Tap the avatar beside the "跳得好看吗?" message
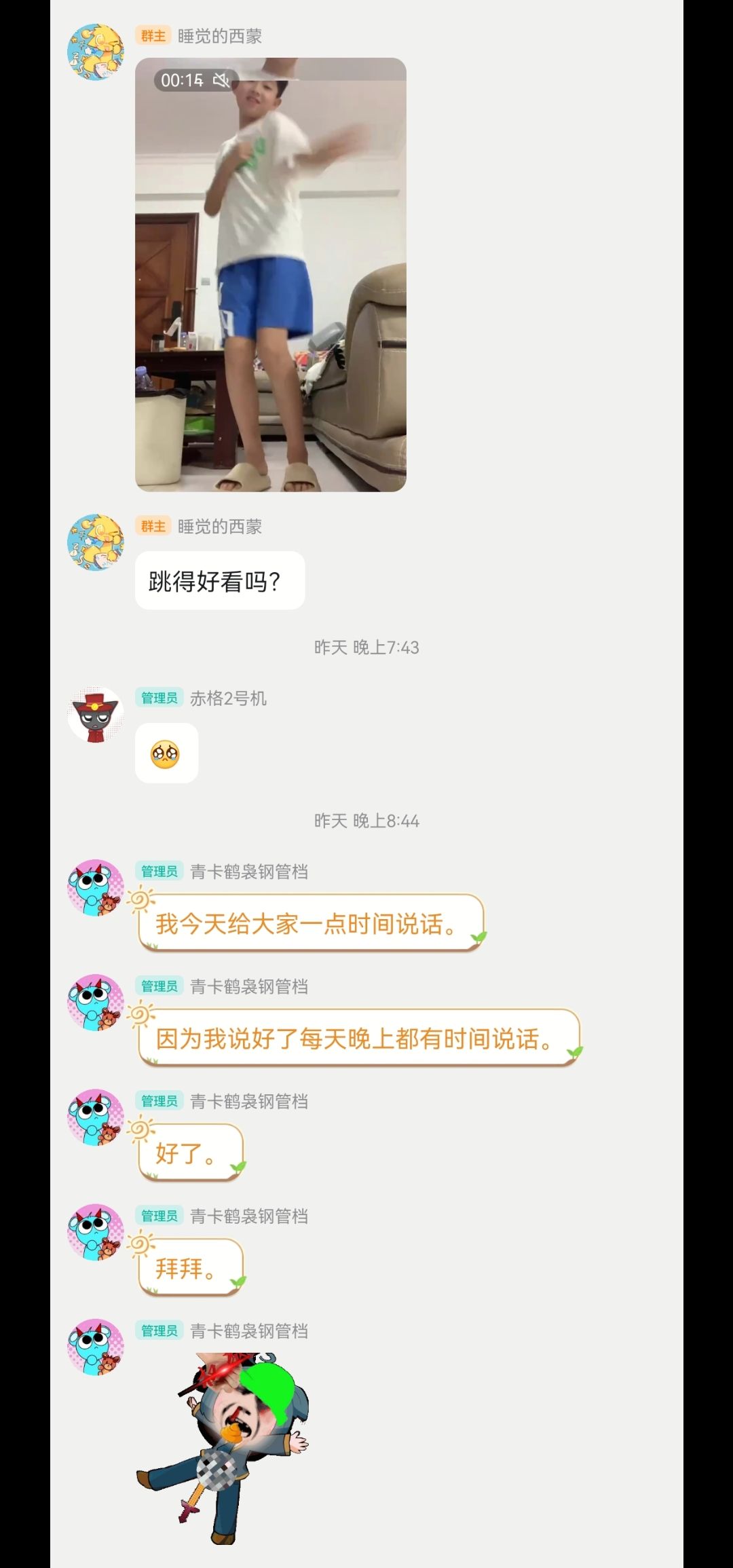This screenshot has height=1568, width=733. point(96,542)
